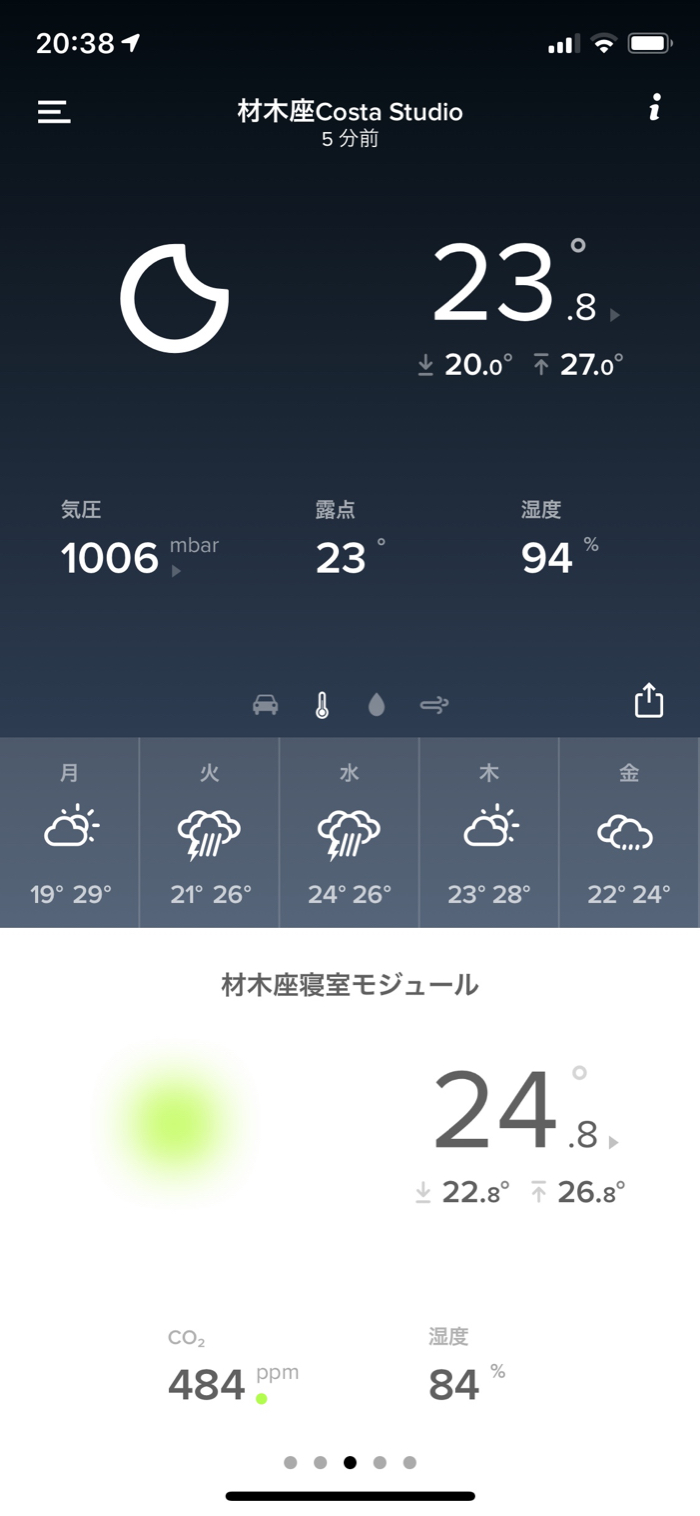
Task: Open Tuesday (火) forecast
Action: 209,832
